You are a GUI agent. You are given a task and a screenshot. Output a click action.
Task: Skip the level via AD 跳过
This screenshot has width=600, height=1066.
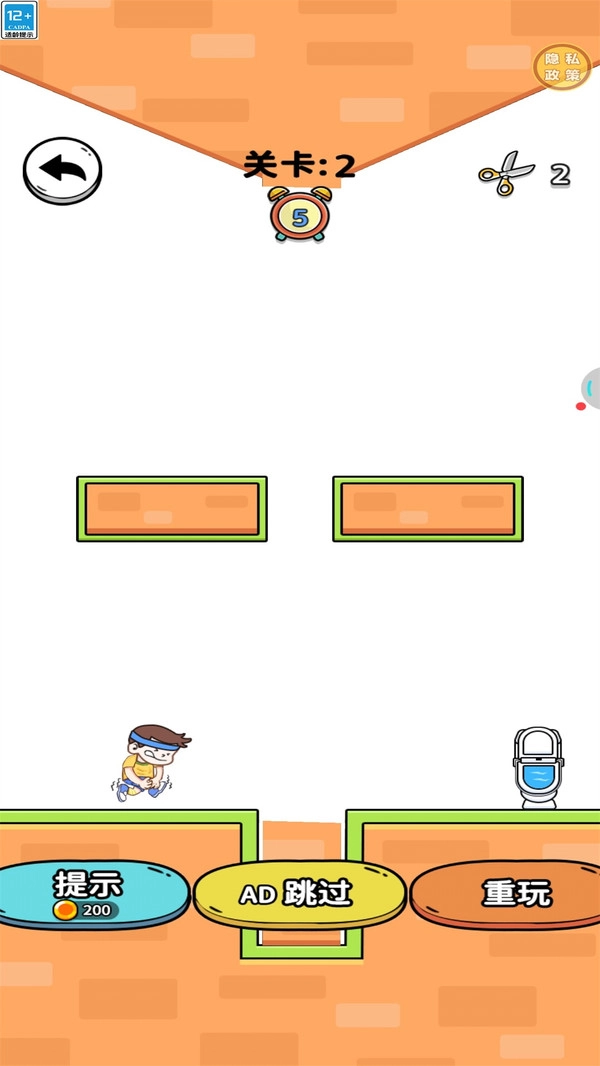coord(299,892)
